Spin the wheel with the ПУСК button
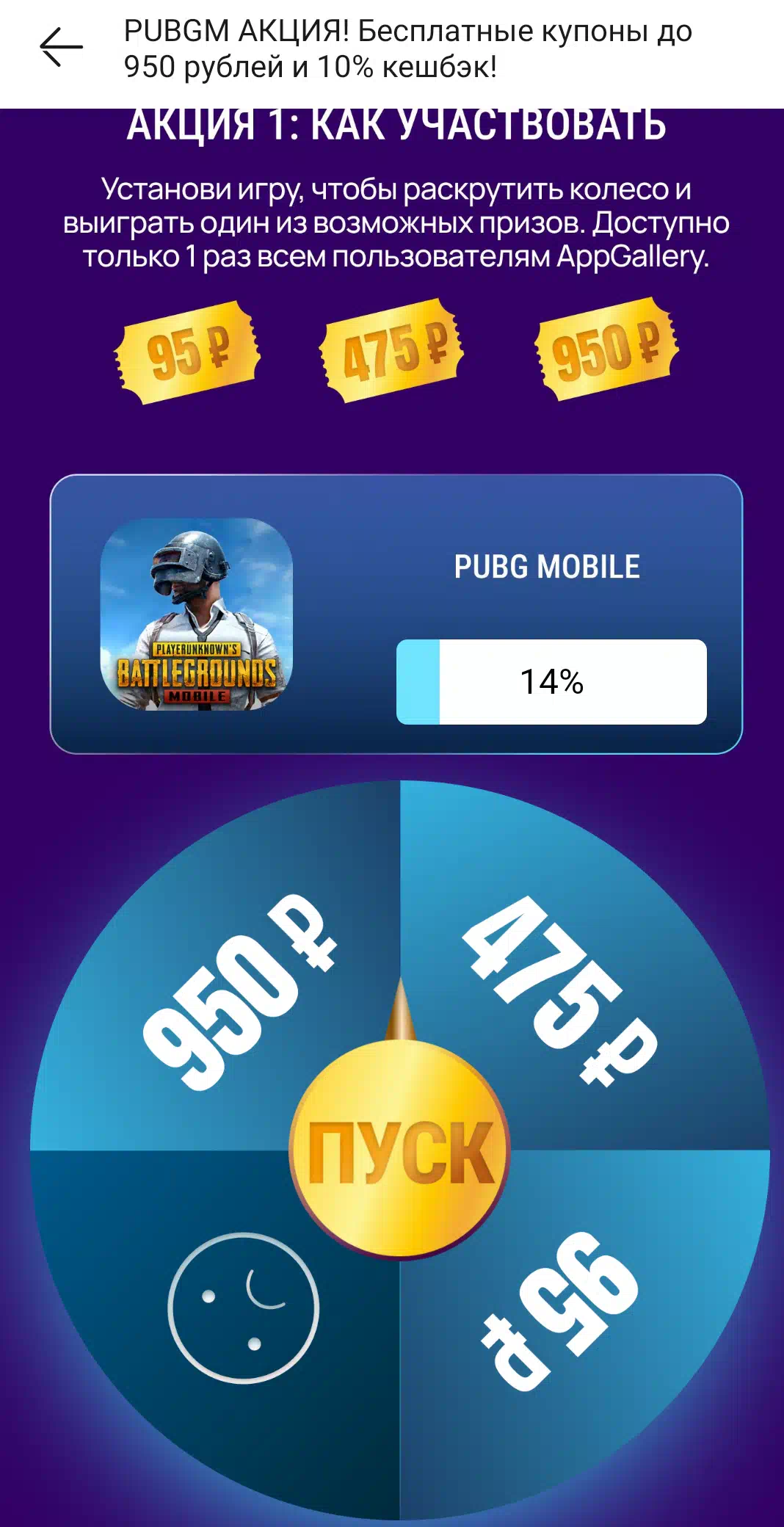This screenshot has height=1527, width=784. [x=400, y=1149]
